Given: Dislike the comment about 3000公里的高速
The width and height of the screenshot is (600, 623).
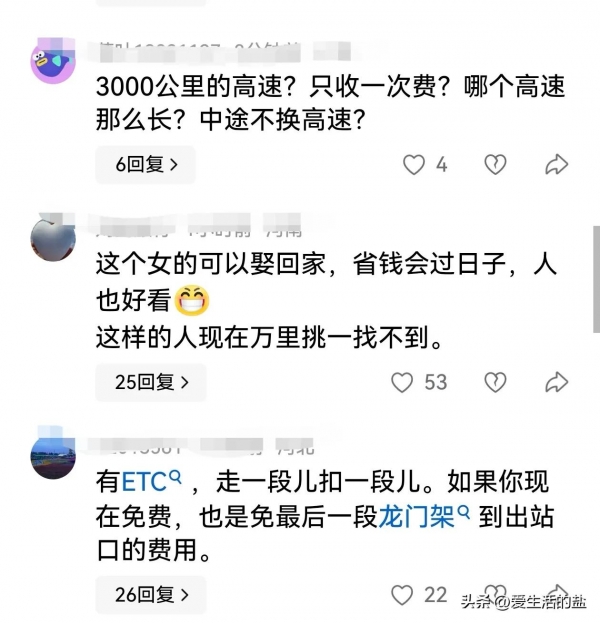Looking at the screenshot, I should pyautogui.click(x=494, y=165).
